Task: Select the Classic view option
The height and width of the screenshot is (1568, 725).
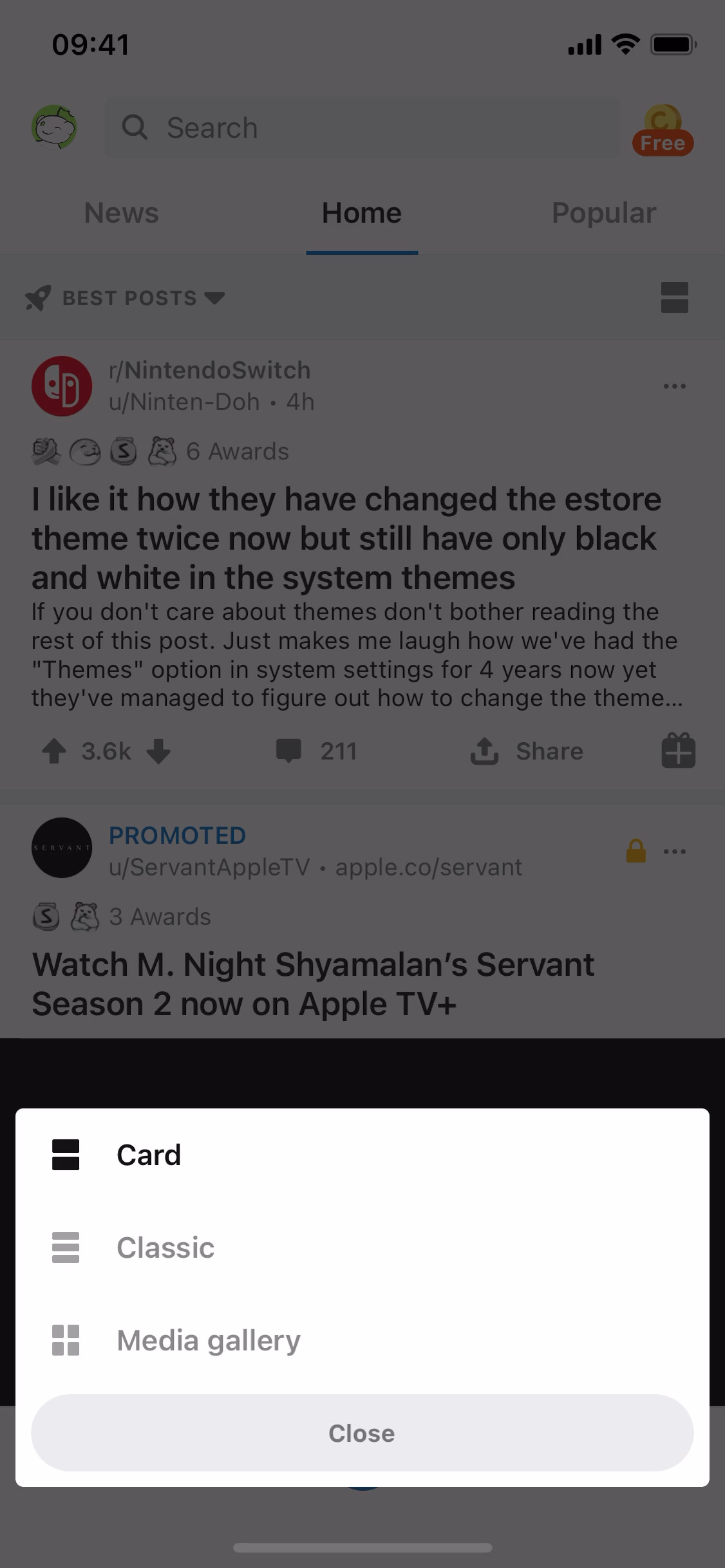Action: click(165, 1248)
